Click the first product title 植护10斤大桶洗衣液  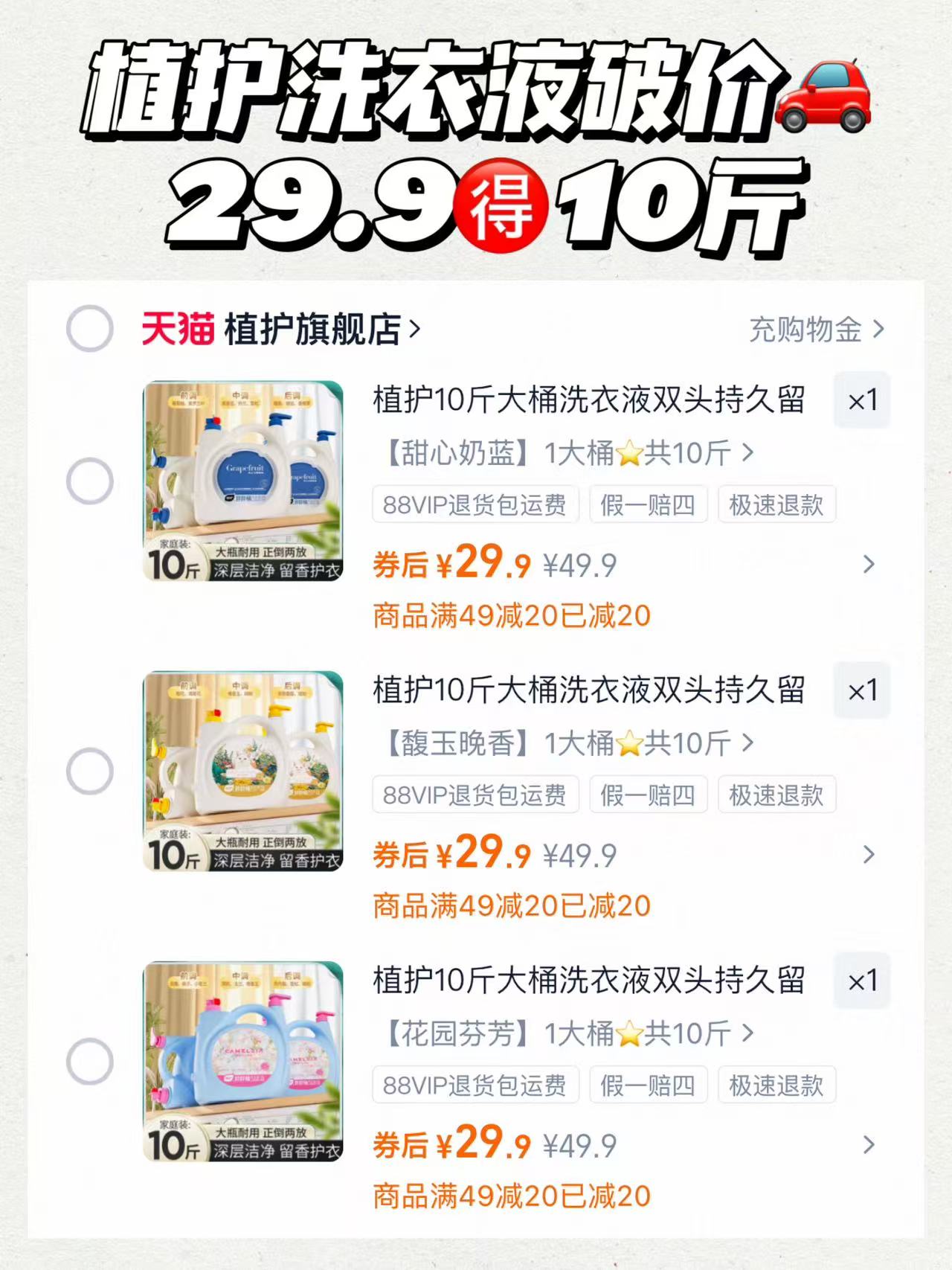tap(588, 400)
